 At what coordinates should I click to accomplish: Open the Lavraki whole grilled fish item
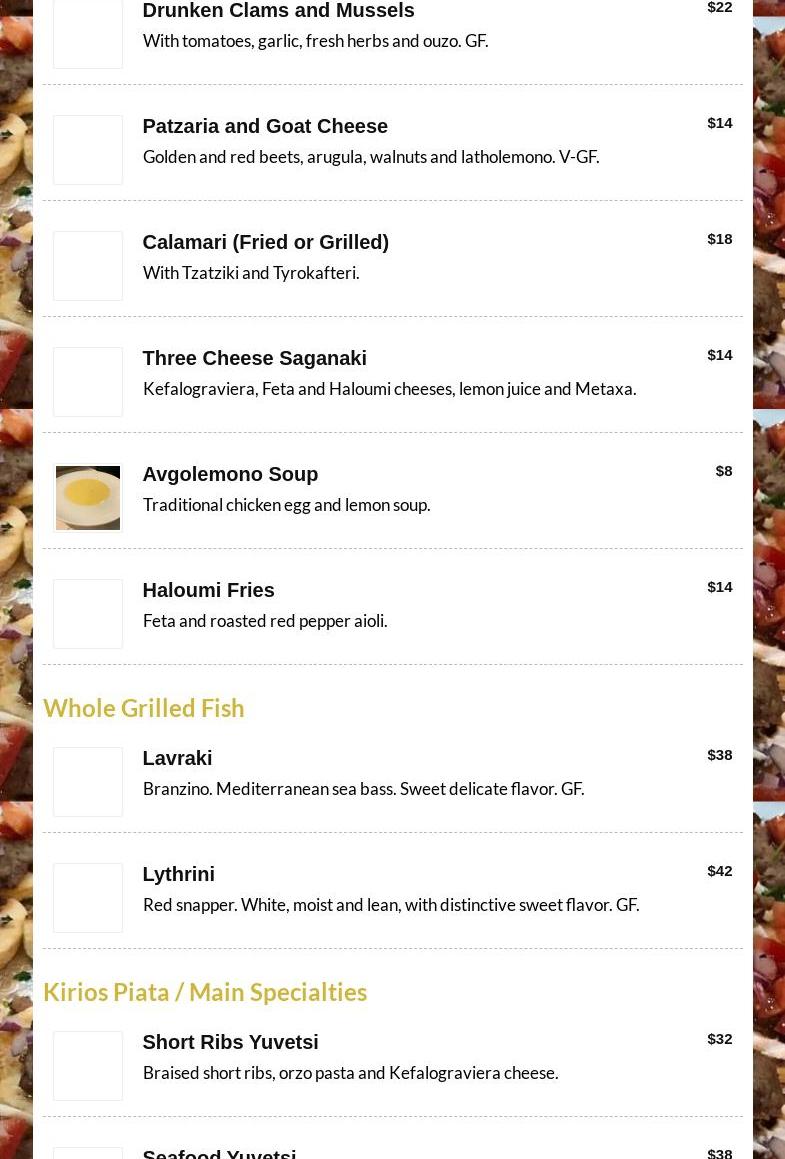(392, 781)
